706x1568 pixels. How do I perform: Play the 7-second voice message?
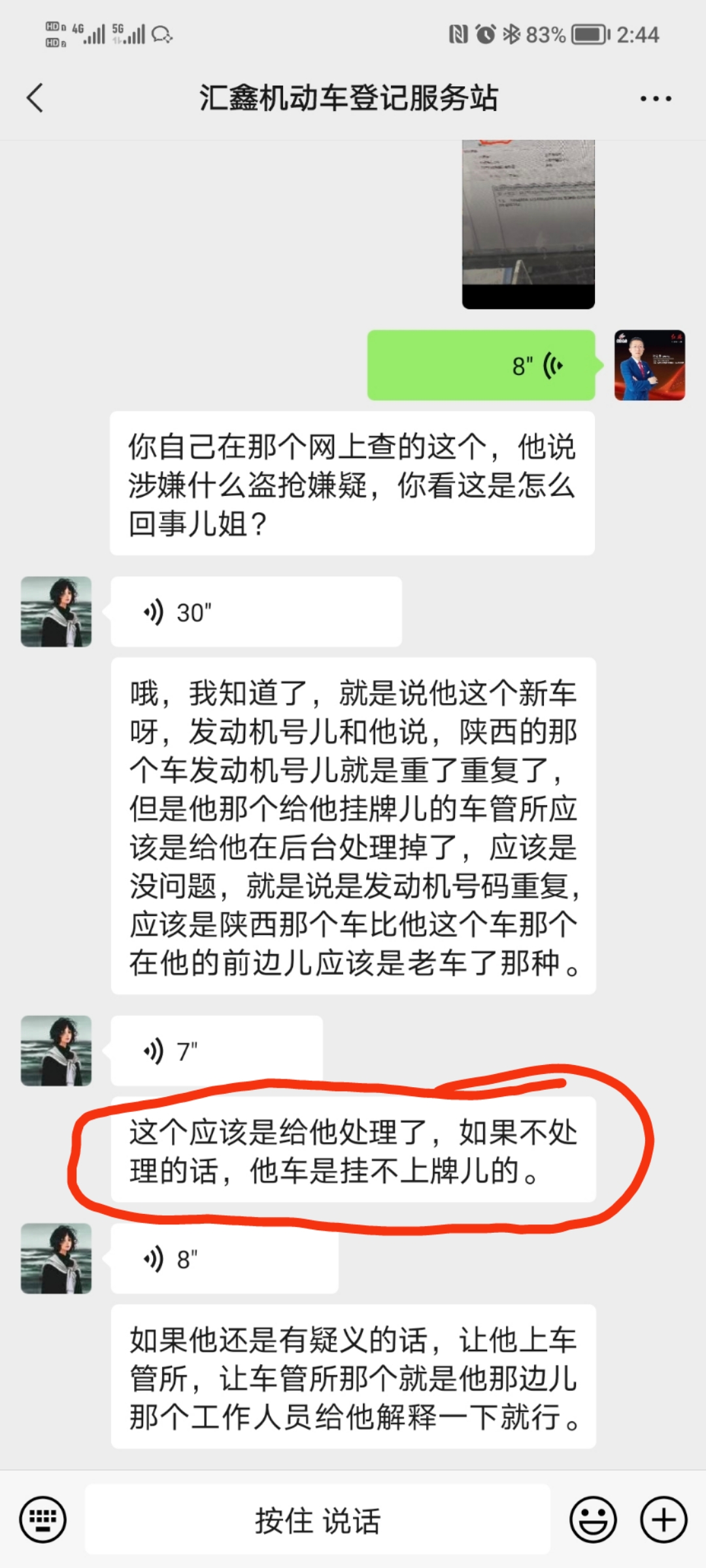[217, 1051]
